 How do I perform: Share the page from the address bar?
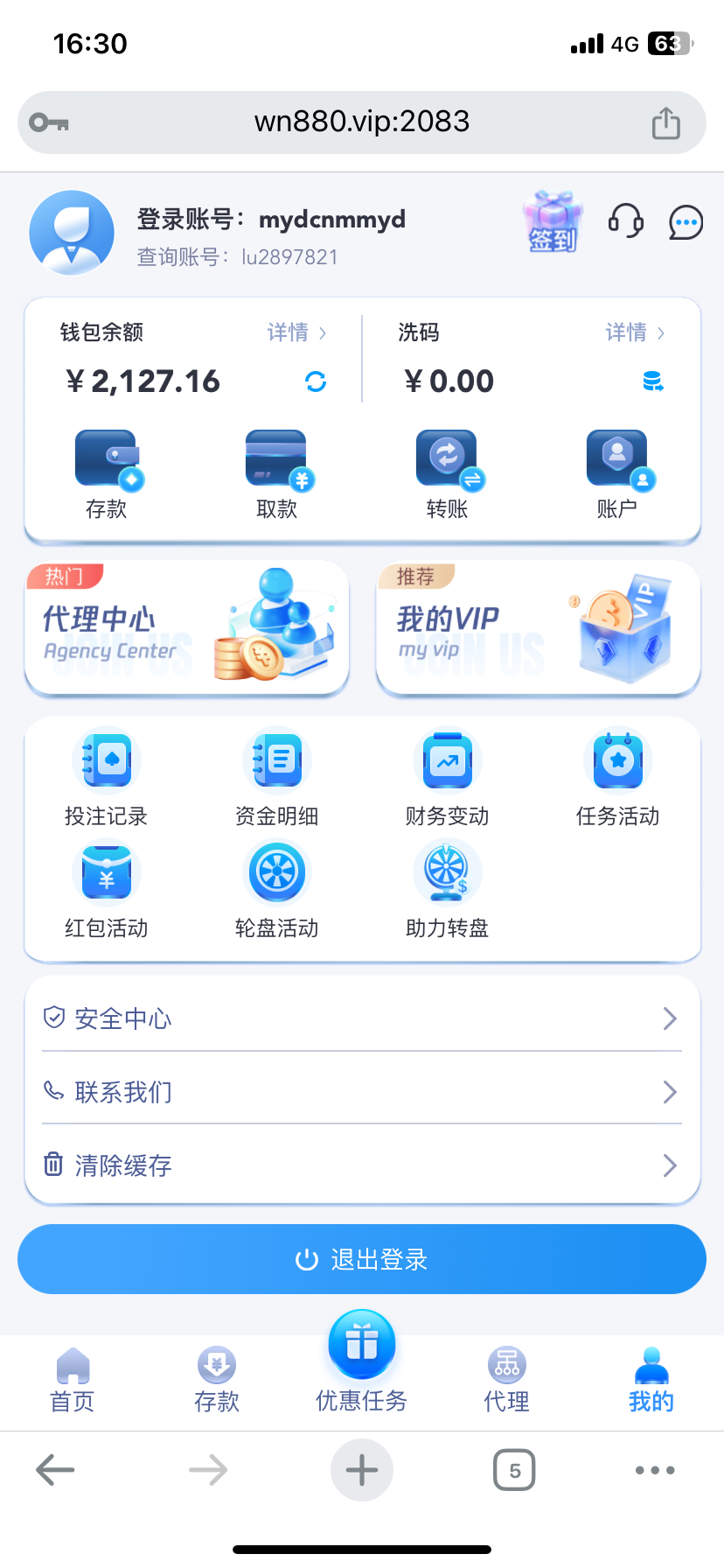click(x=665, y=122)
